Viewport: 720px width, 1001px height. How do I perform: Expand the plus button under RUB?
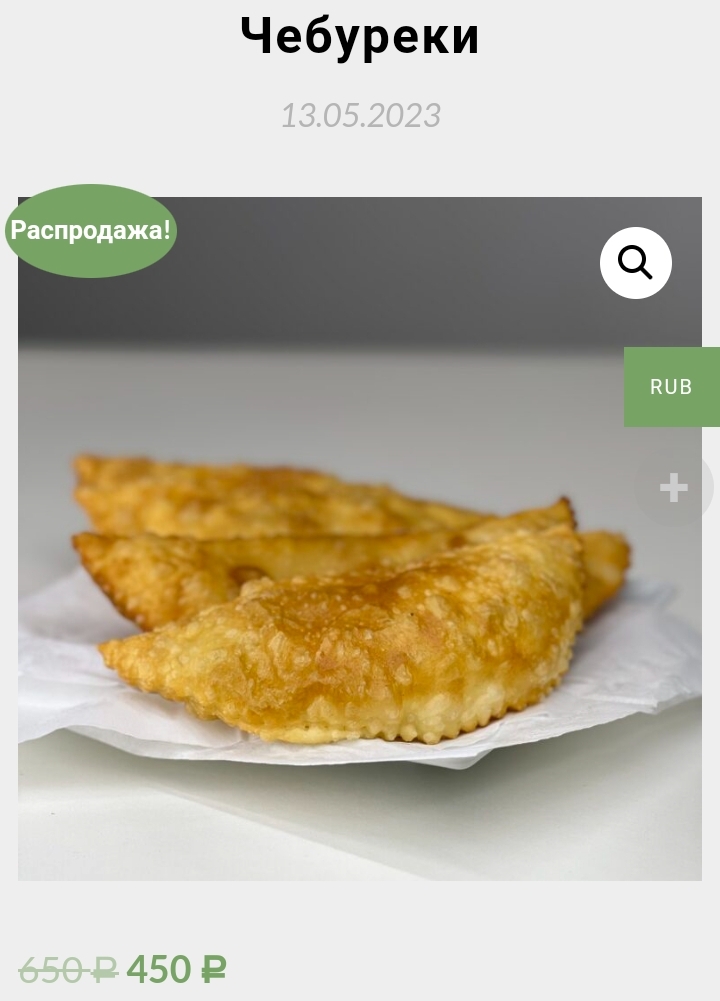tap(674, 488)
